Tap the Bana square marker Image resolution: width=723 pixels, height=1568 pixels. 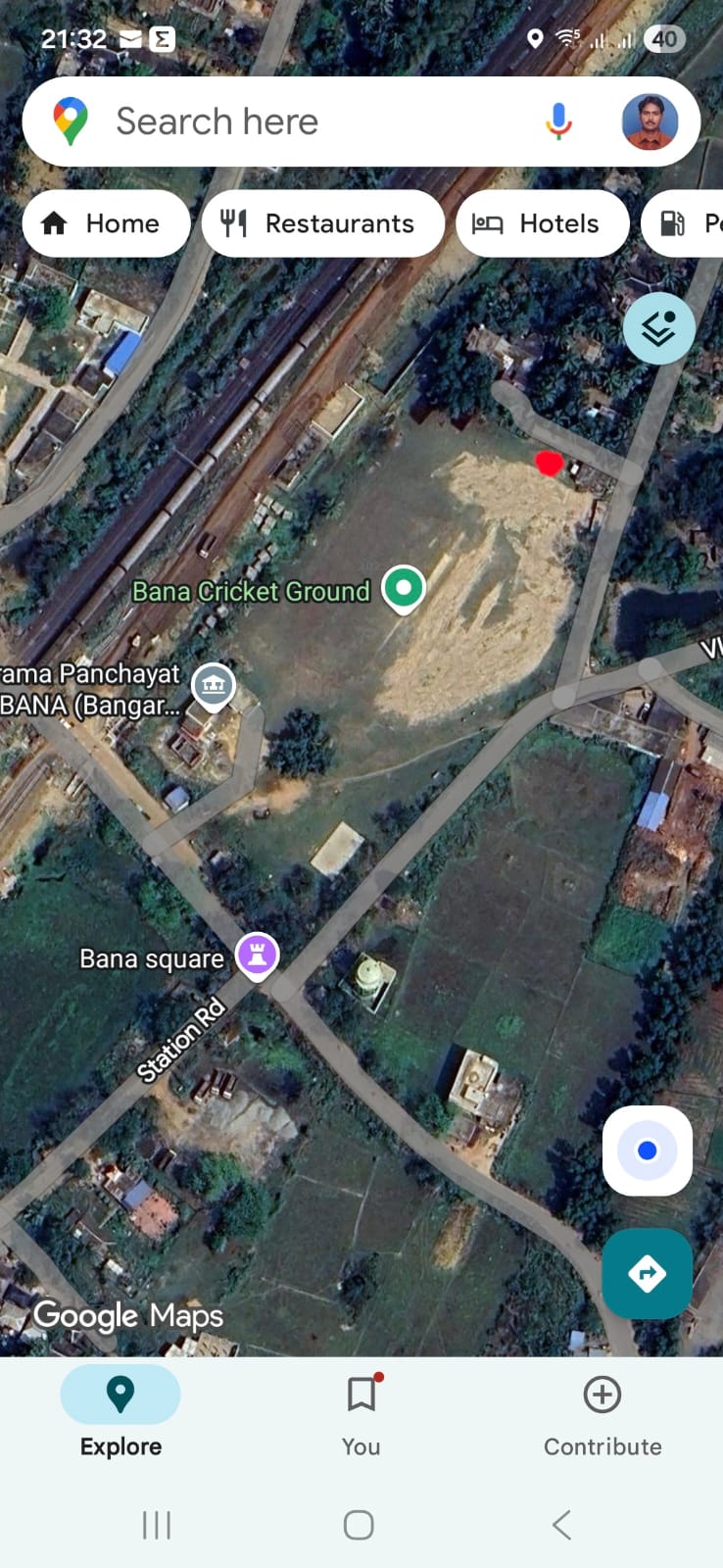coord(258,955)
